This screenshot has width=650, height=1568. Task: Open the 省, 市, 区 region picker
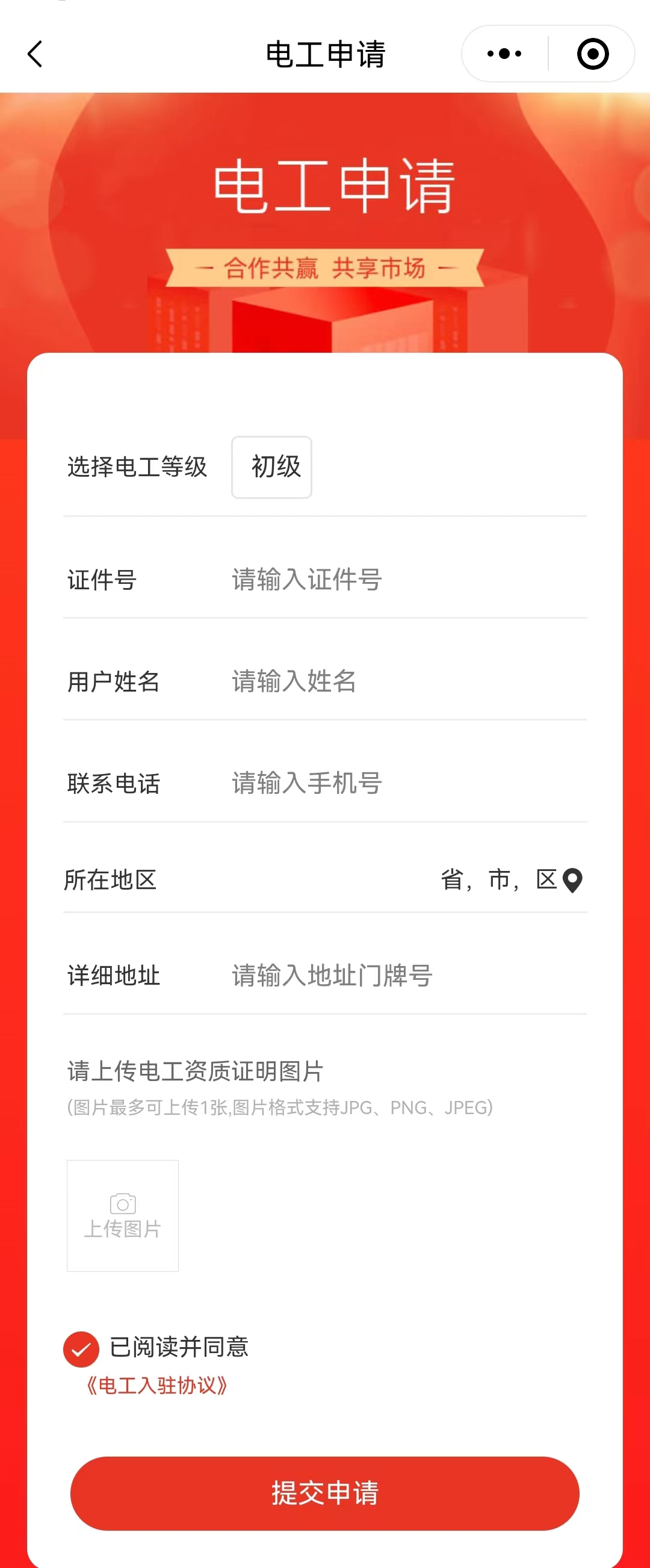tap(510, 880)
